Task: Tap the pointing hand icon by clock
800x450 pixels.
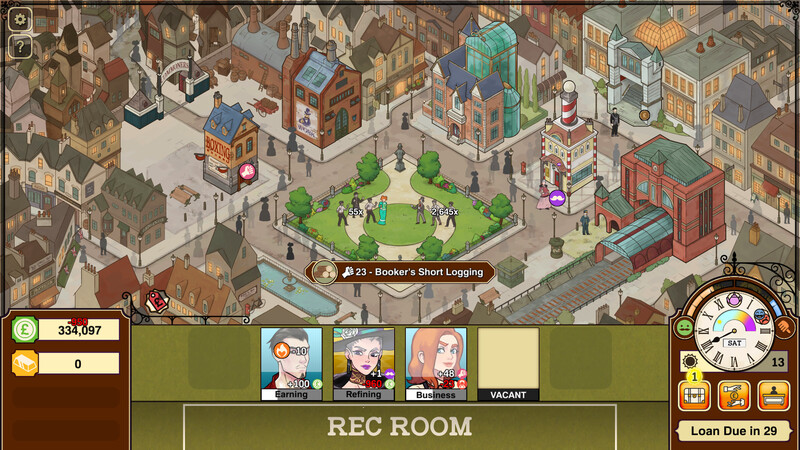Action: pyautogui.click(x=784, y=327)
